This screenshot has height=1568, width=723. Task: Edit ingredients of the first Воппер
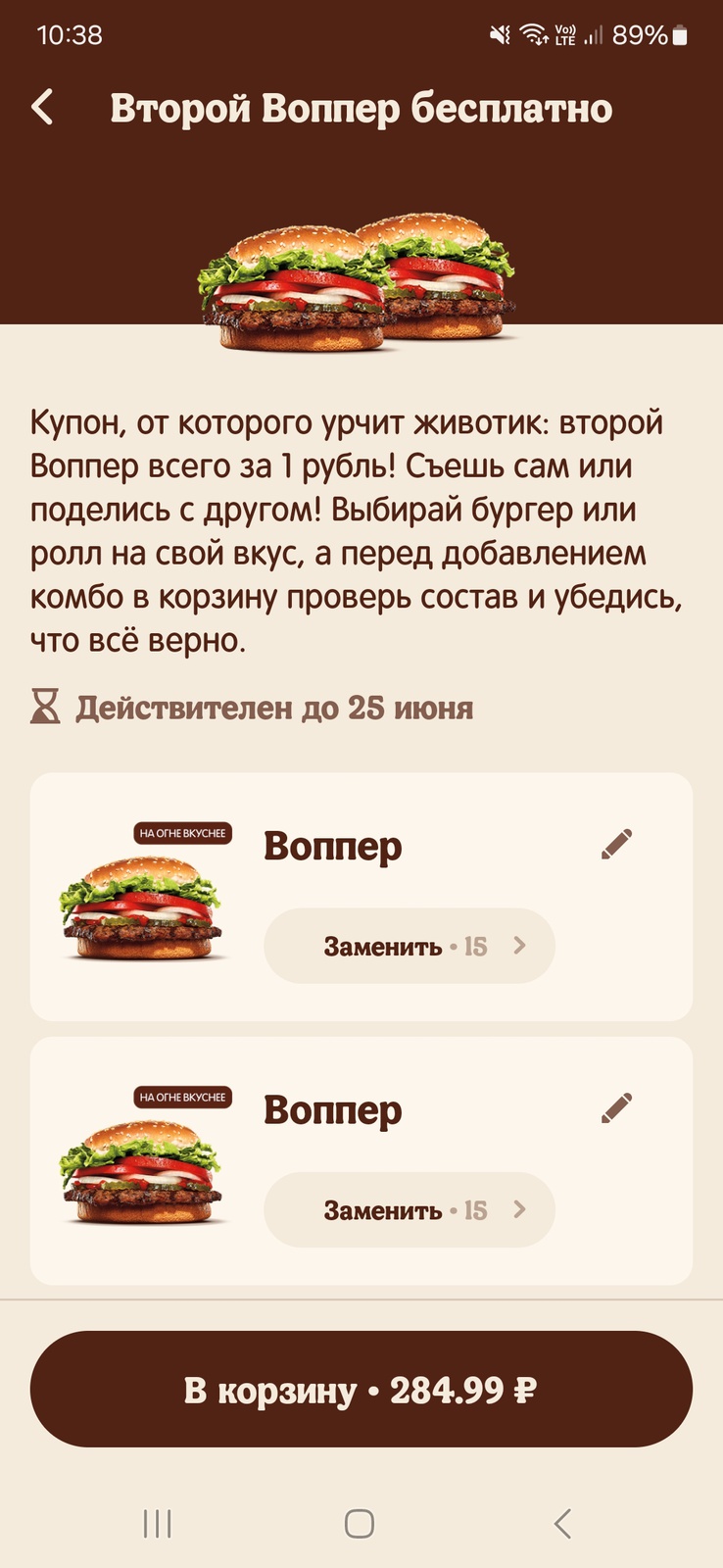tap(616, 844)
